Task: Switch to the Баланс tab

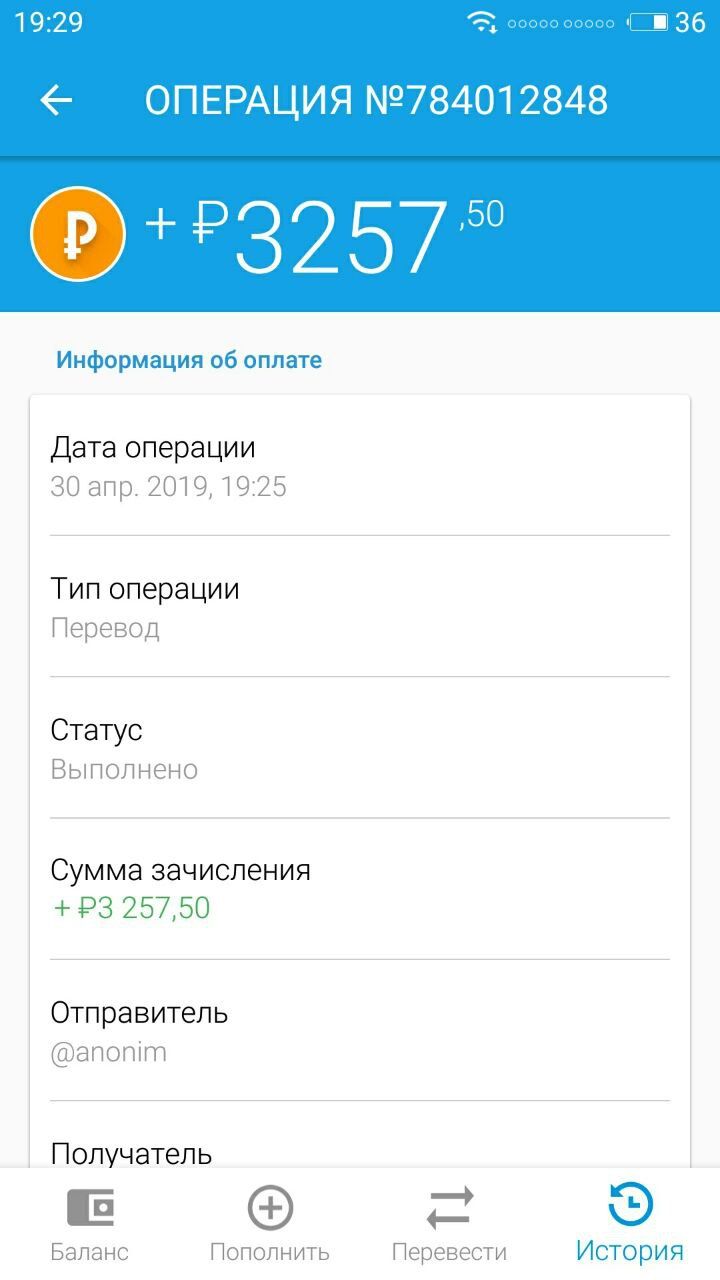Action: coord(90,1224)
